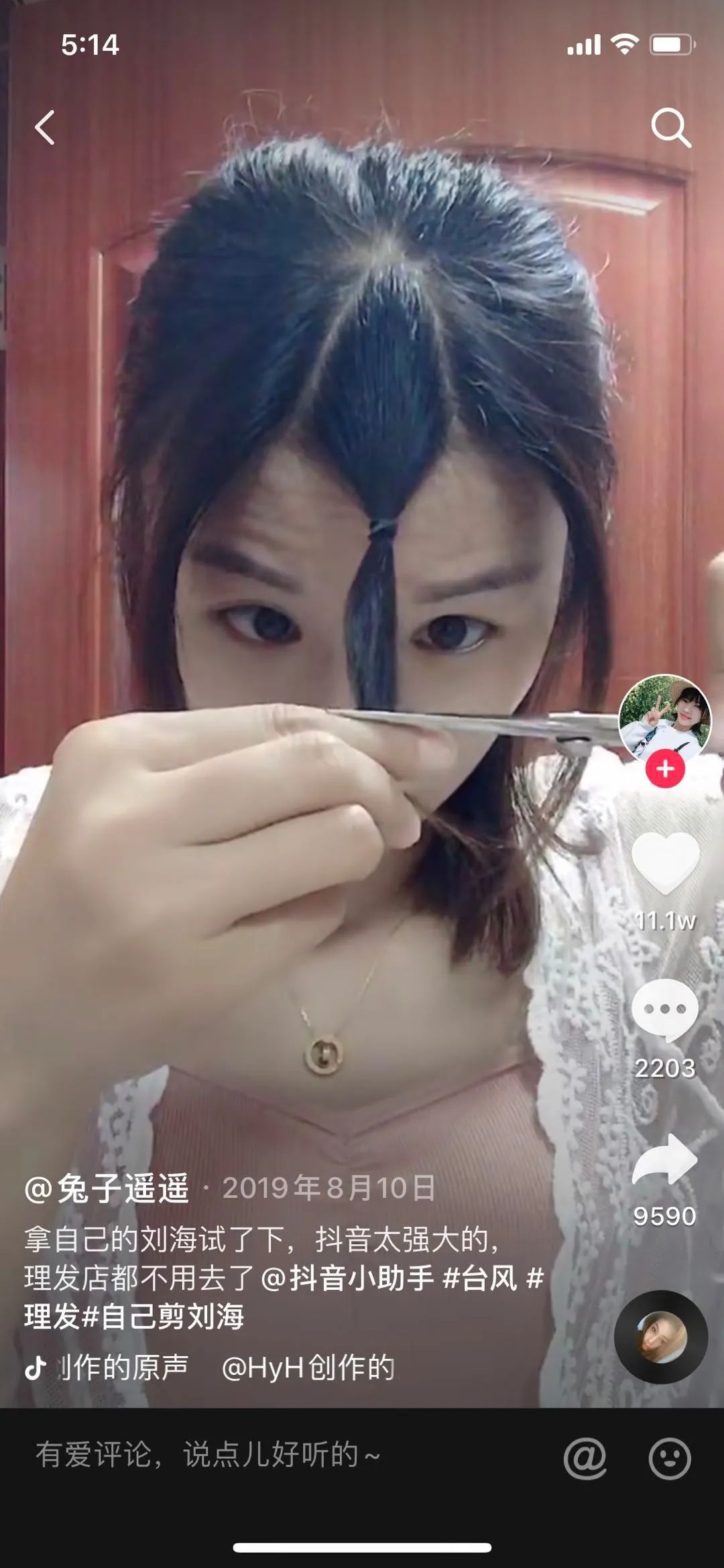The width and height of the screenshot is (724, 1568).
Task: Open search via the magnifier icon
Action: coord(670,127)
